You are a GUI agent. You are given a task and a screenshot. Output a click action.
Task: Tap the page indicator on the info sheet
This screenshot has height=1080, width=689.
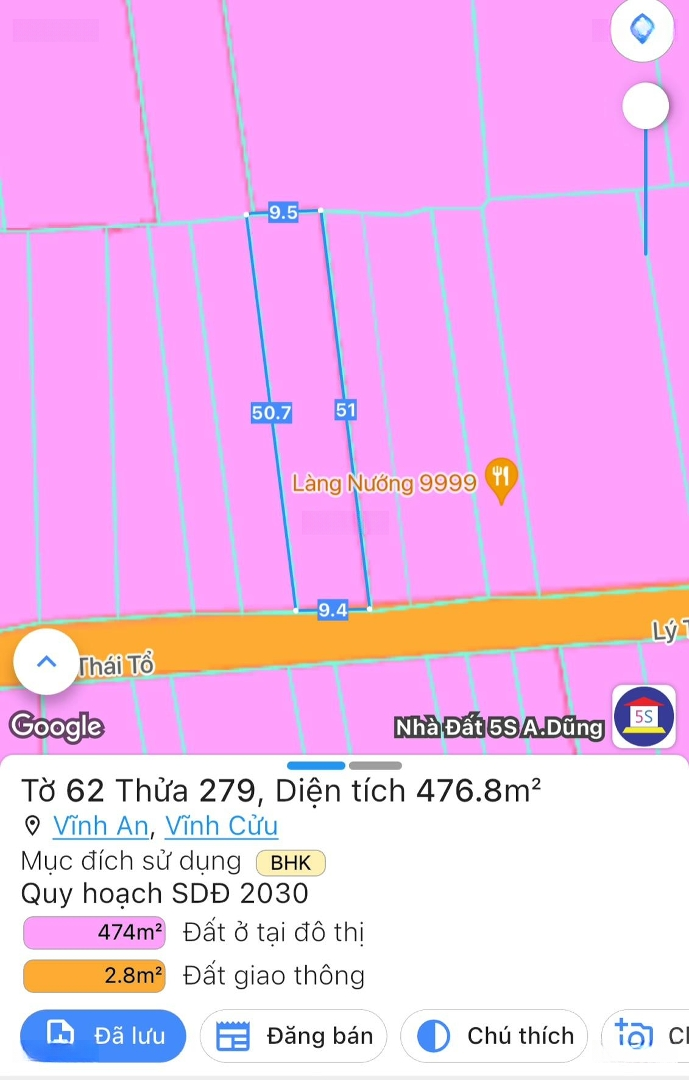[x=344, y=766]
